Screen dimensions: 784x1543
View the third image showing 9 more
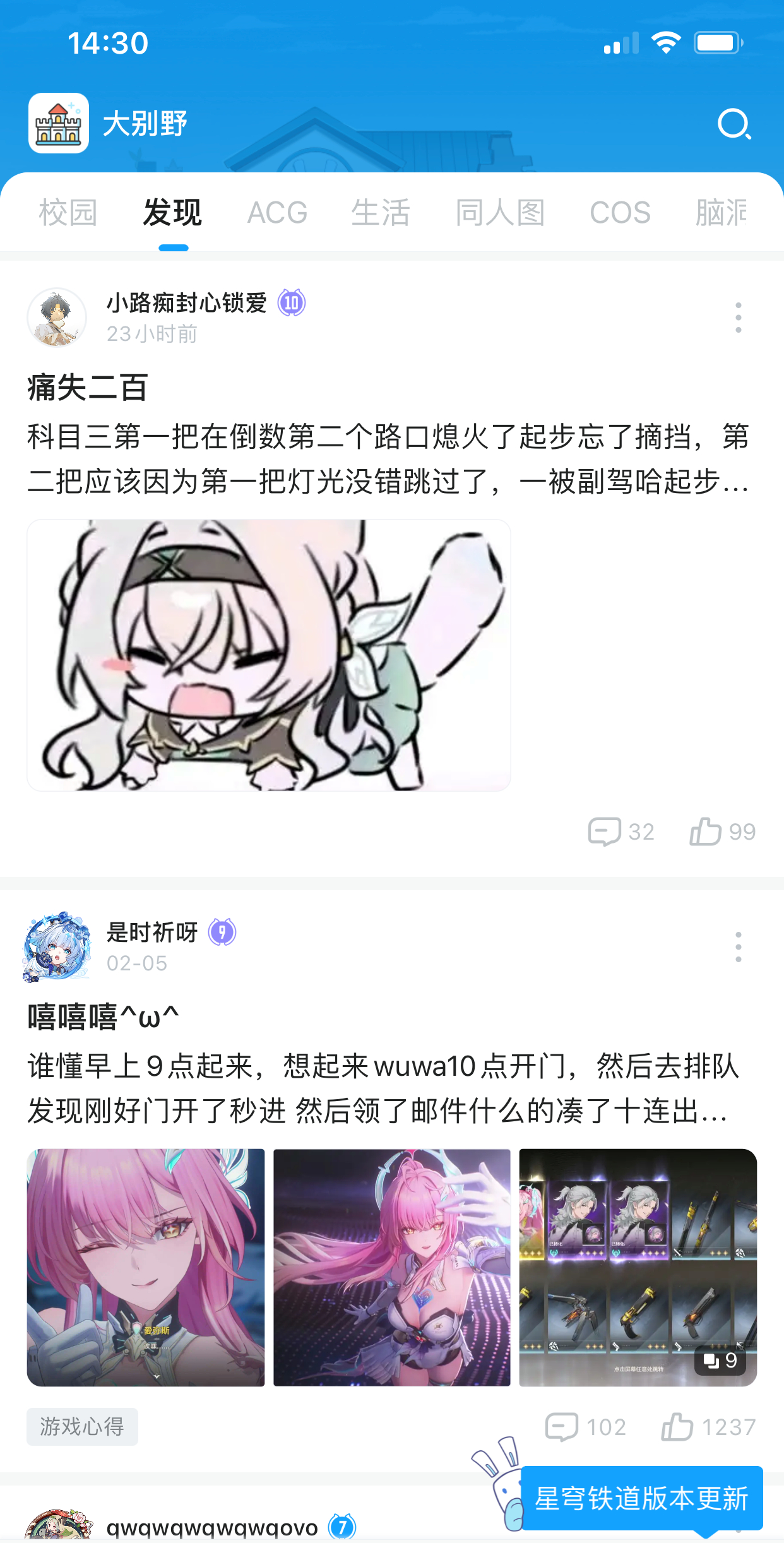pyautogui.click(x=638, y=1268)
